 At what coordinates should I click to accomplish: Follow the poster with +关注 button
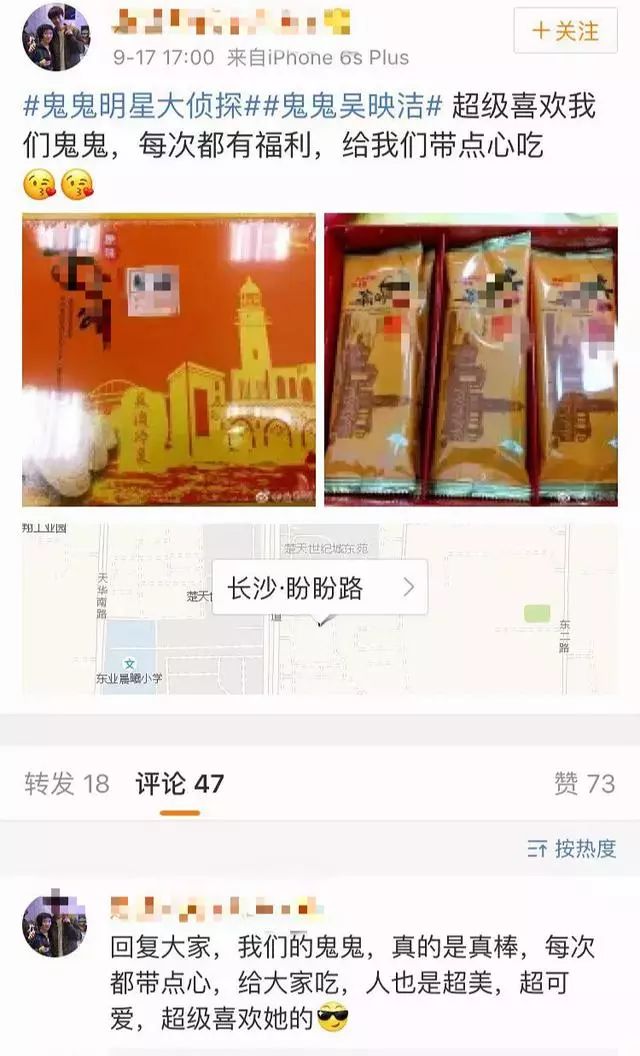coord(565,31)
